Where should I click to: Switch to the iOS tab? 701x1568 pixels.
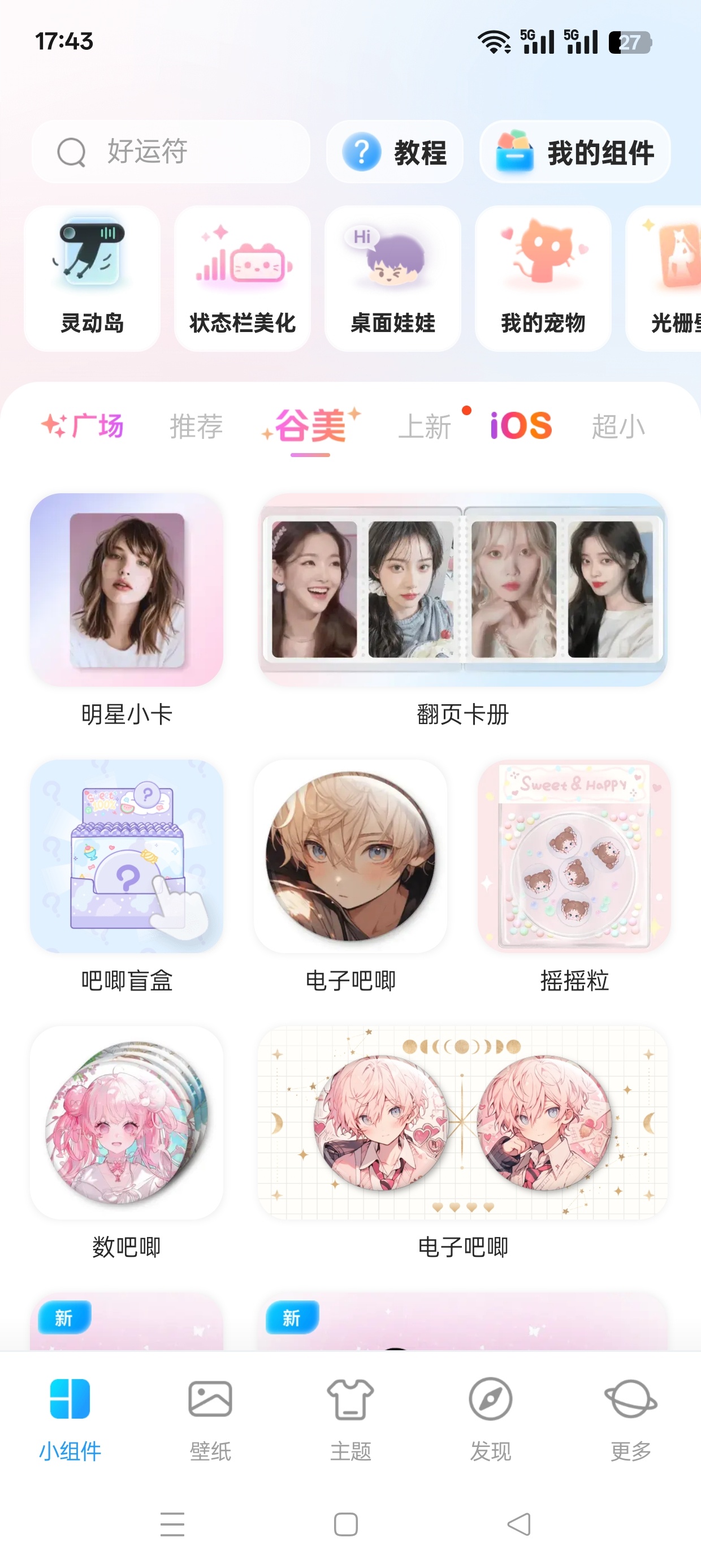pyautogui.click(x=521, y=426)
